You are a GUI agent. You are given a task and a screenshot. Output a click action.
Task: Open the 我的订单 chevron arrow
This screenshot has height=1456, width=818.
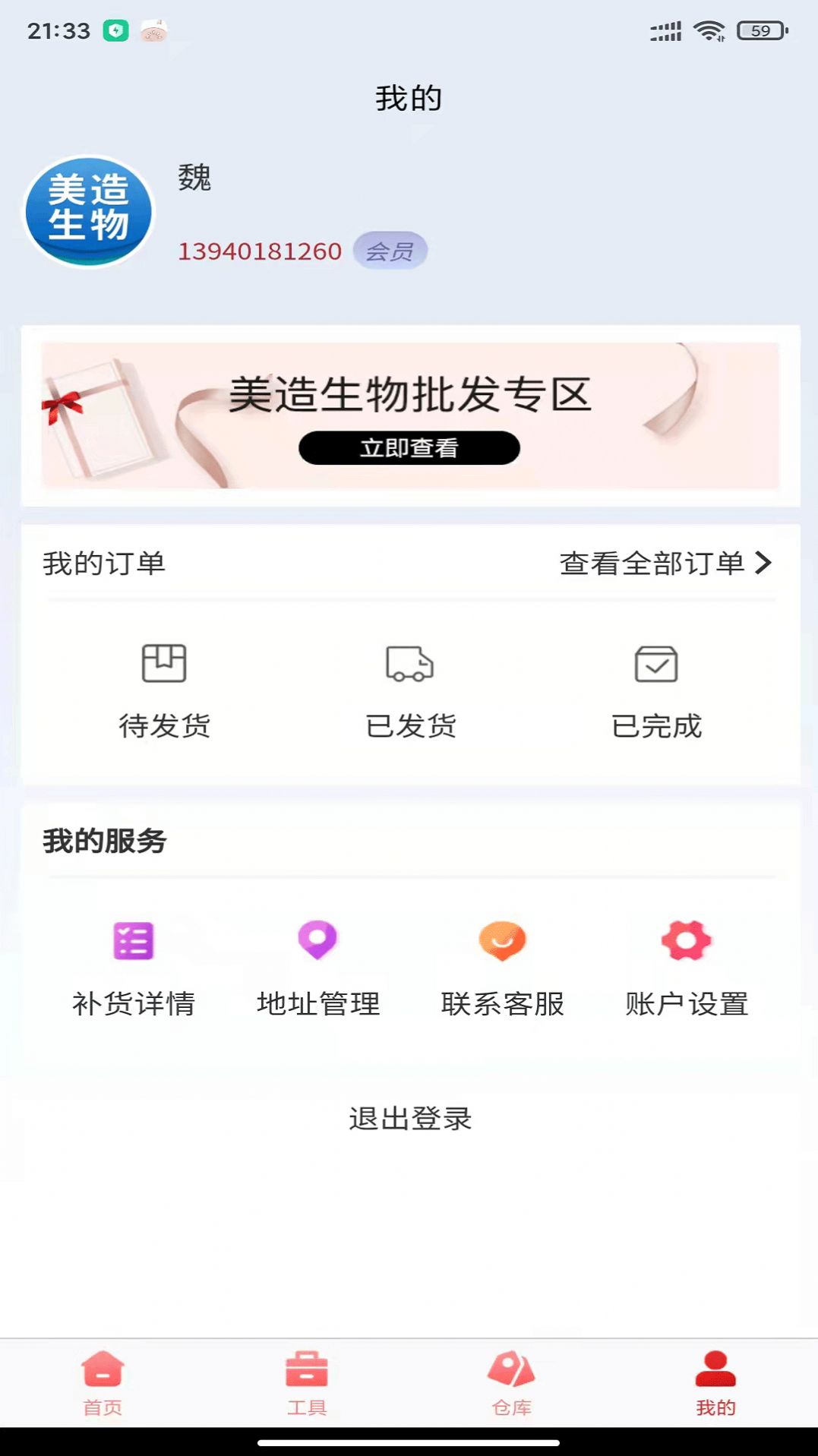pyautogui.click(x=764, y=563)
